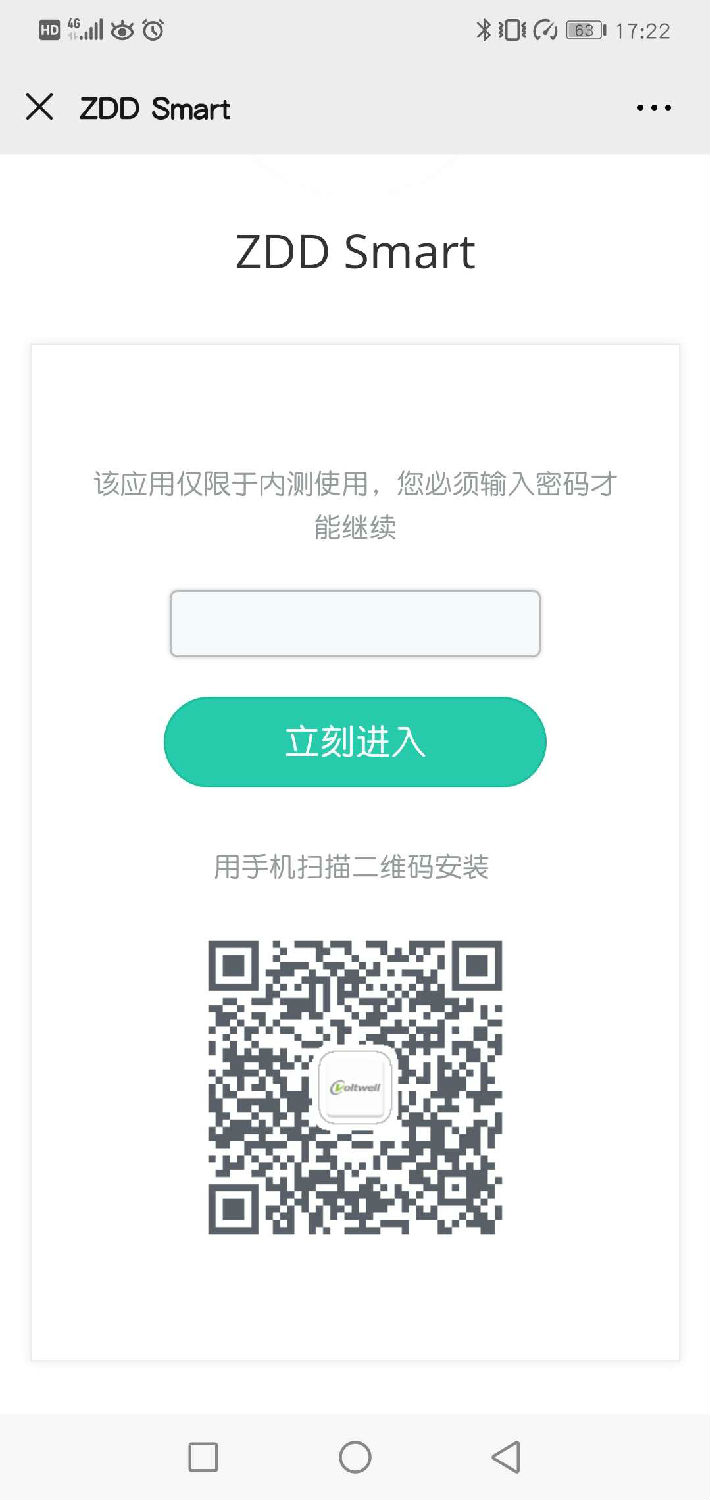Tap the green 立刻进入 button
The image size is (710, 1500).
355,742
